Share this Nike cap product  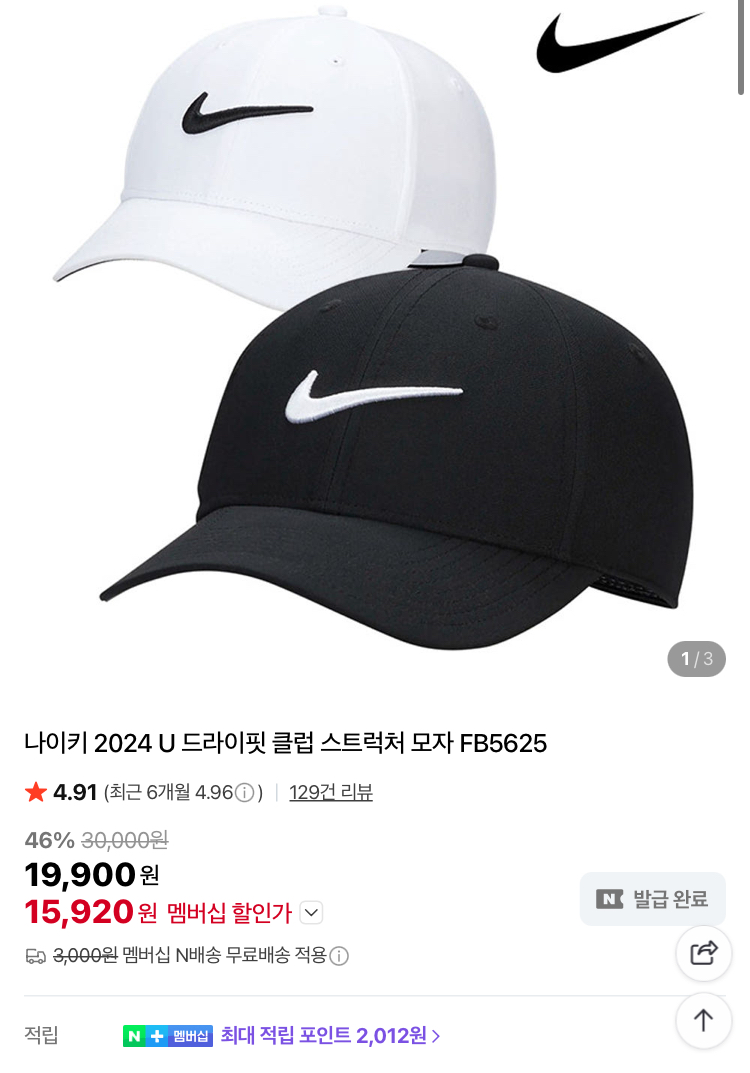click(704, 953)
